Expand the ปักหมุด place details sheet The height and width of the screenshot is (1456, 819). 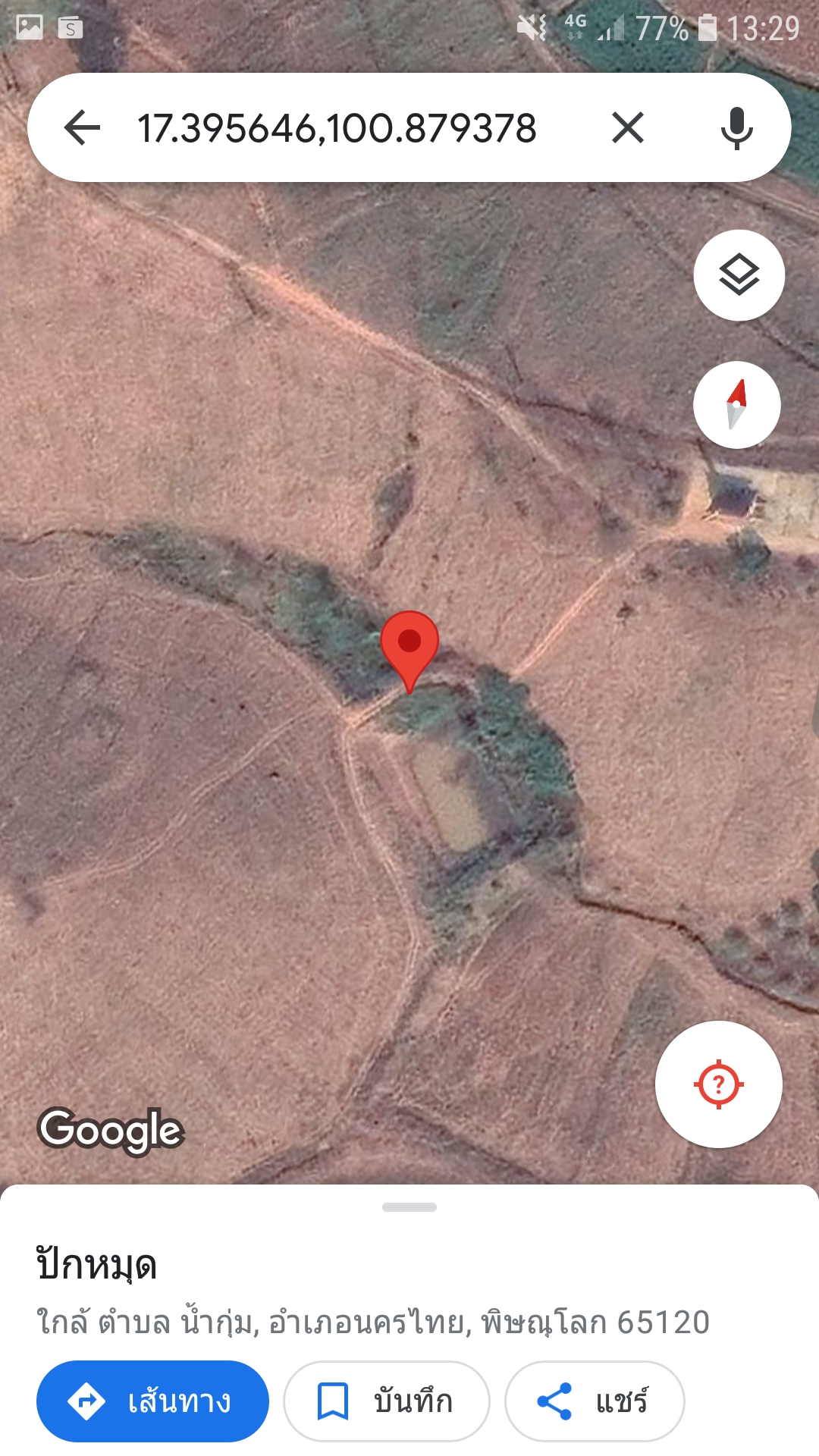(409, 1207)
